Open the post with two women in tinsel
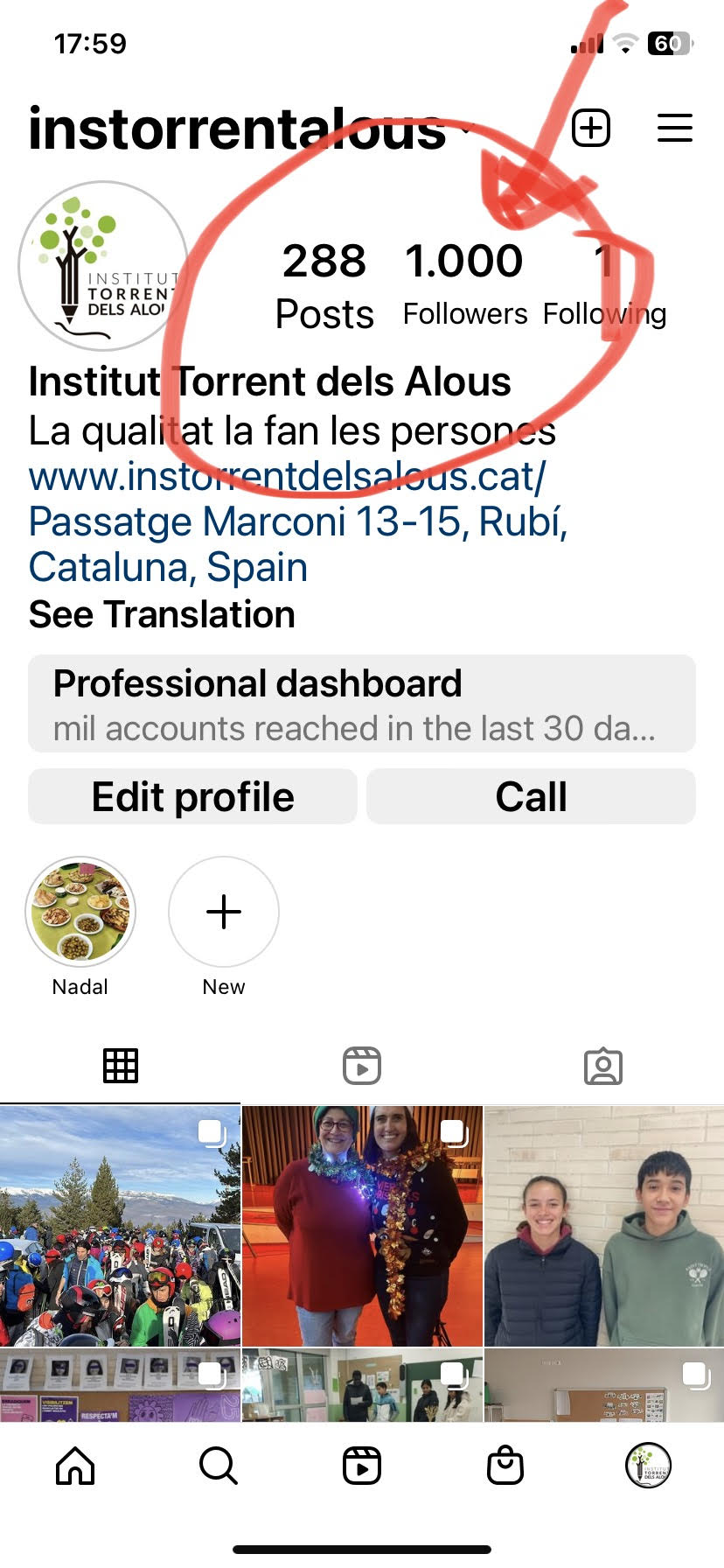This screenshot has width=724, height=1568. [362, 1225]
